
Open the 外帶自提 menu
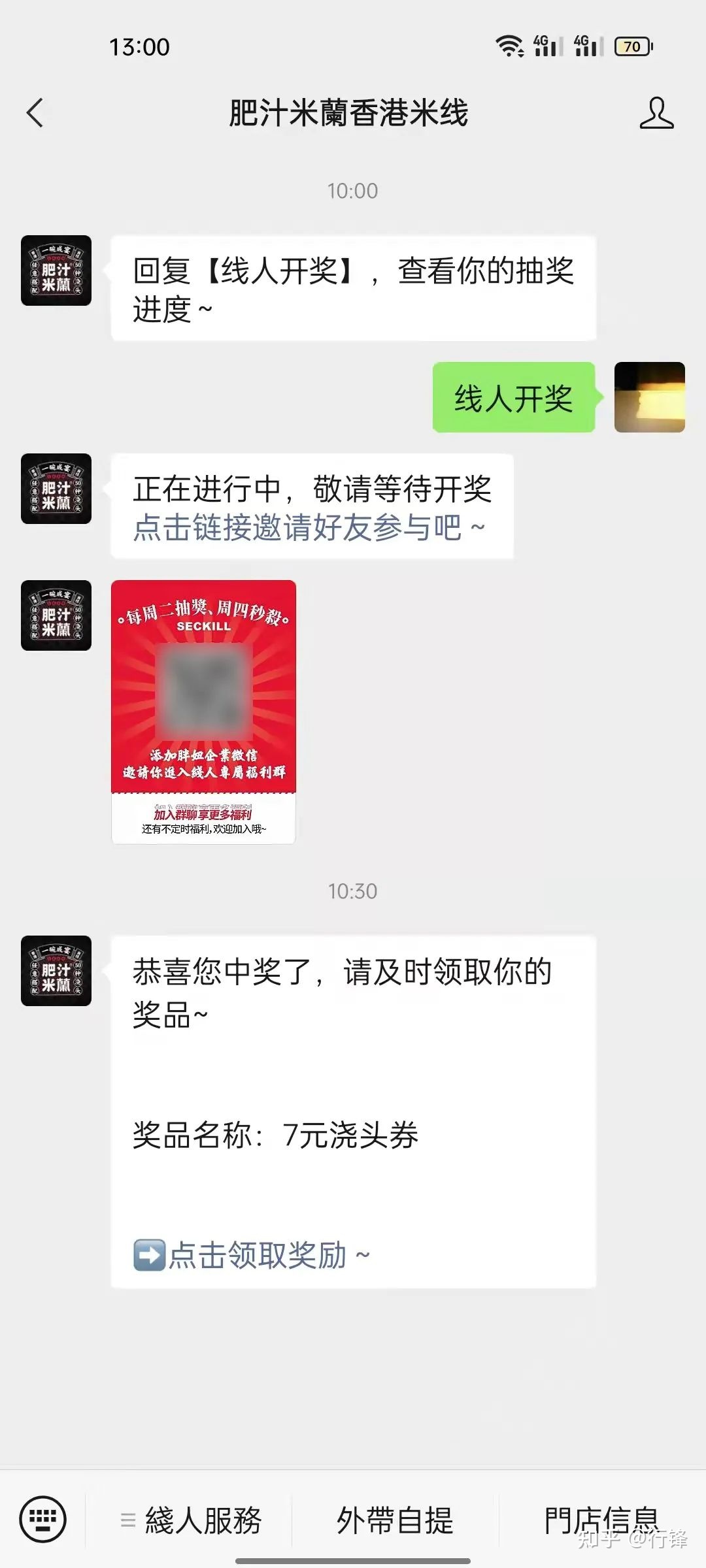tap(395, 1520)
